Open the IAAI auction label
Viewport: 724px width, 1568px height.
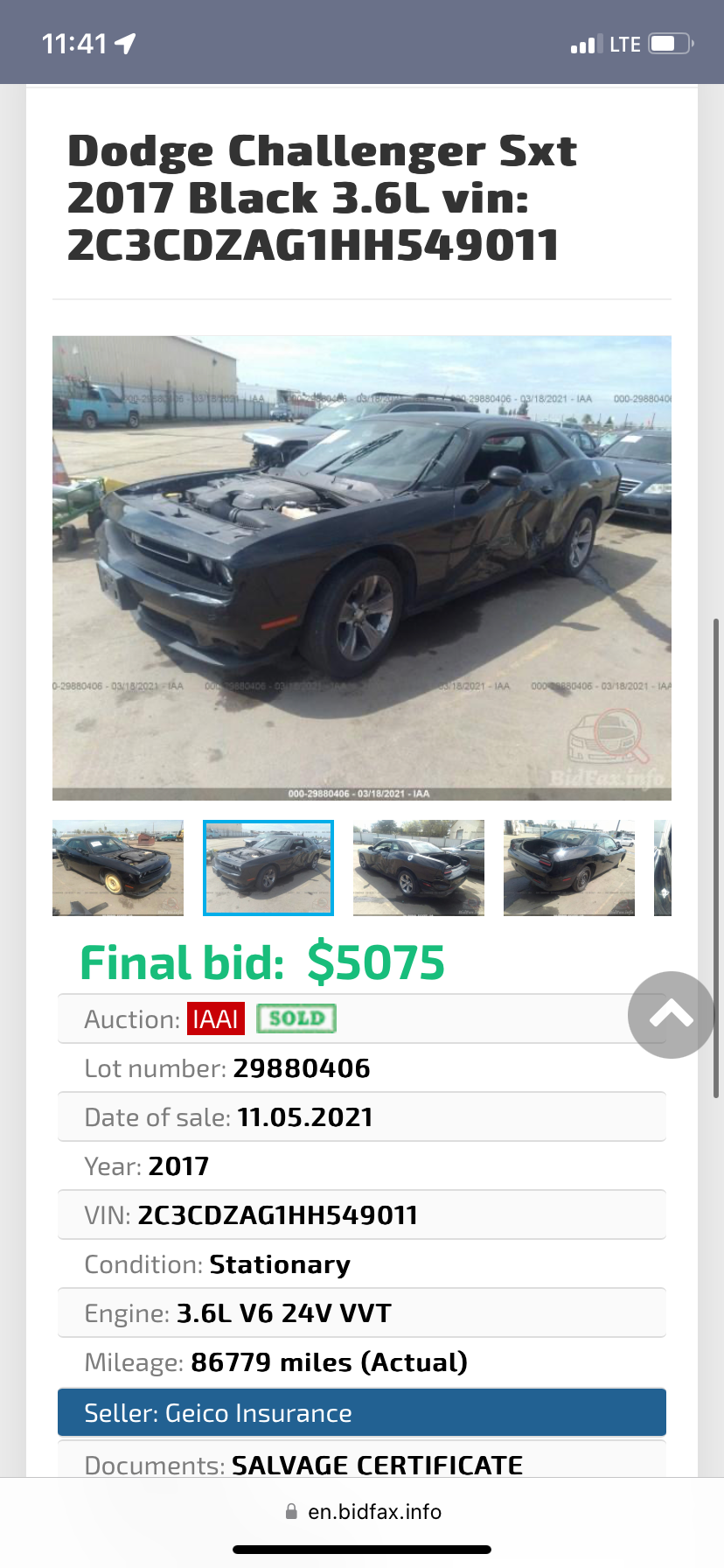tap(216, 1018)
